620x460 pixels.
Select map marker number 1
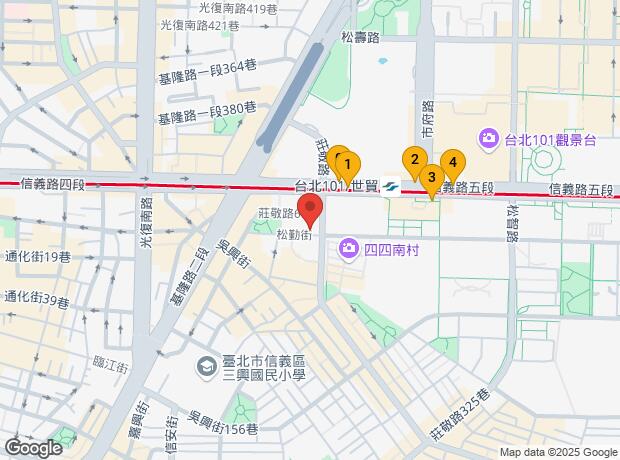[348, 163]
